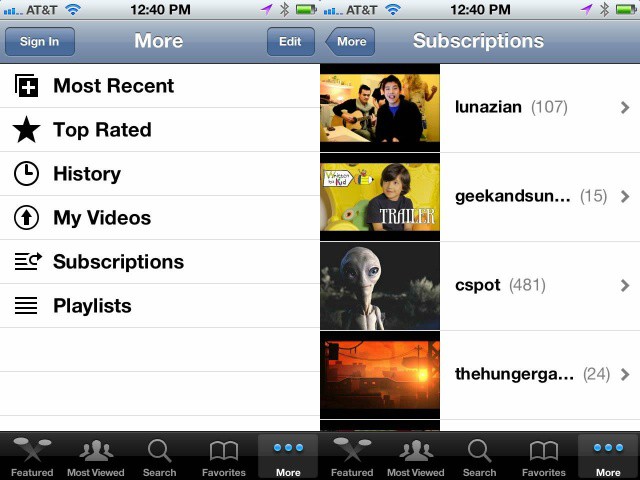The width and height of the screenshot is (640, 480).
Task: Tap the Sign In button
Action: (x=39, y=42)
